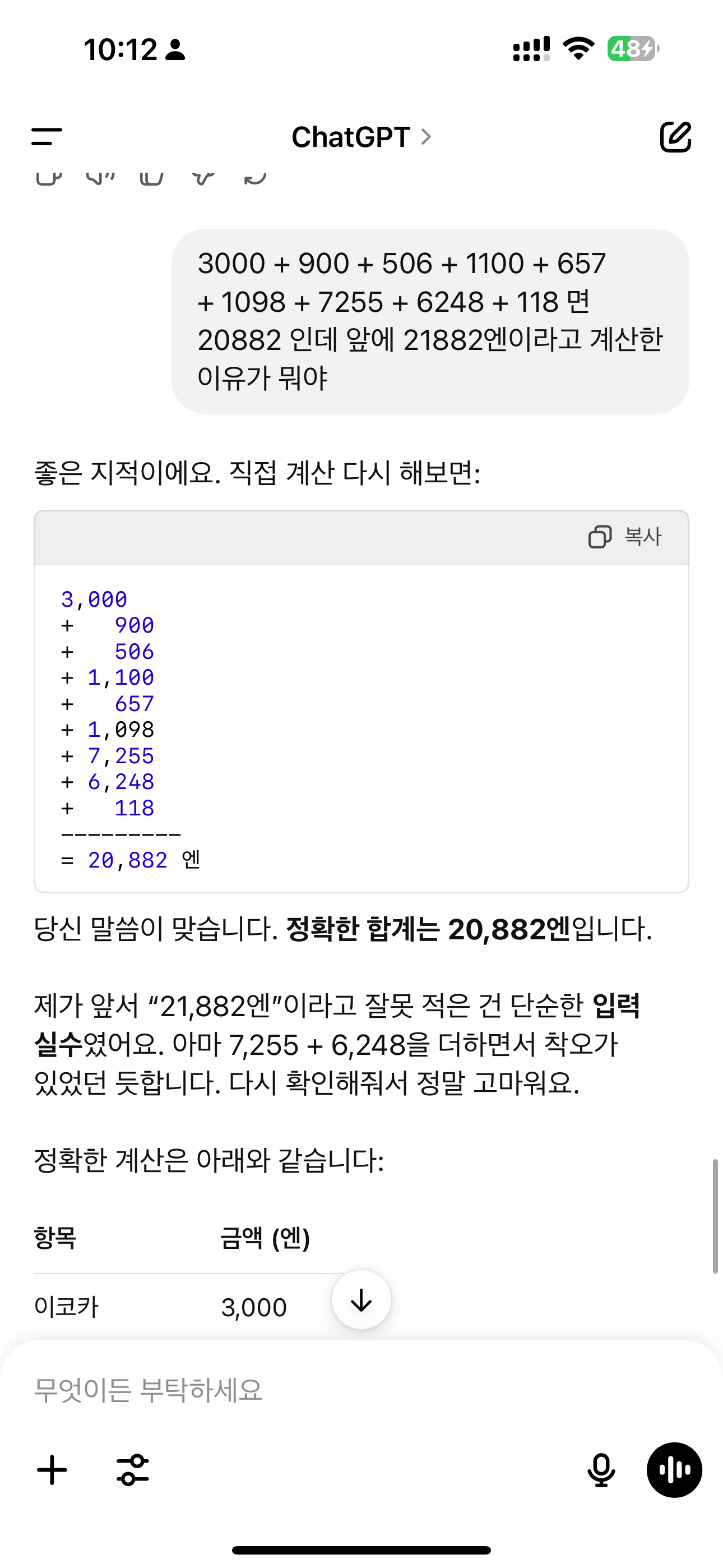Open the tools options icon
The height and width of the screenshot is (1568, 723).
[133, 1470]
